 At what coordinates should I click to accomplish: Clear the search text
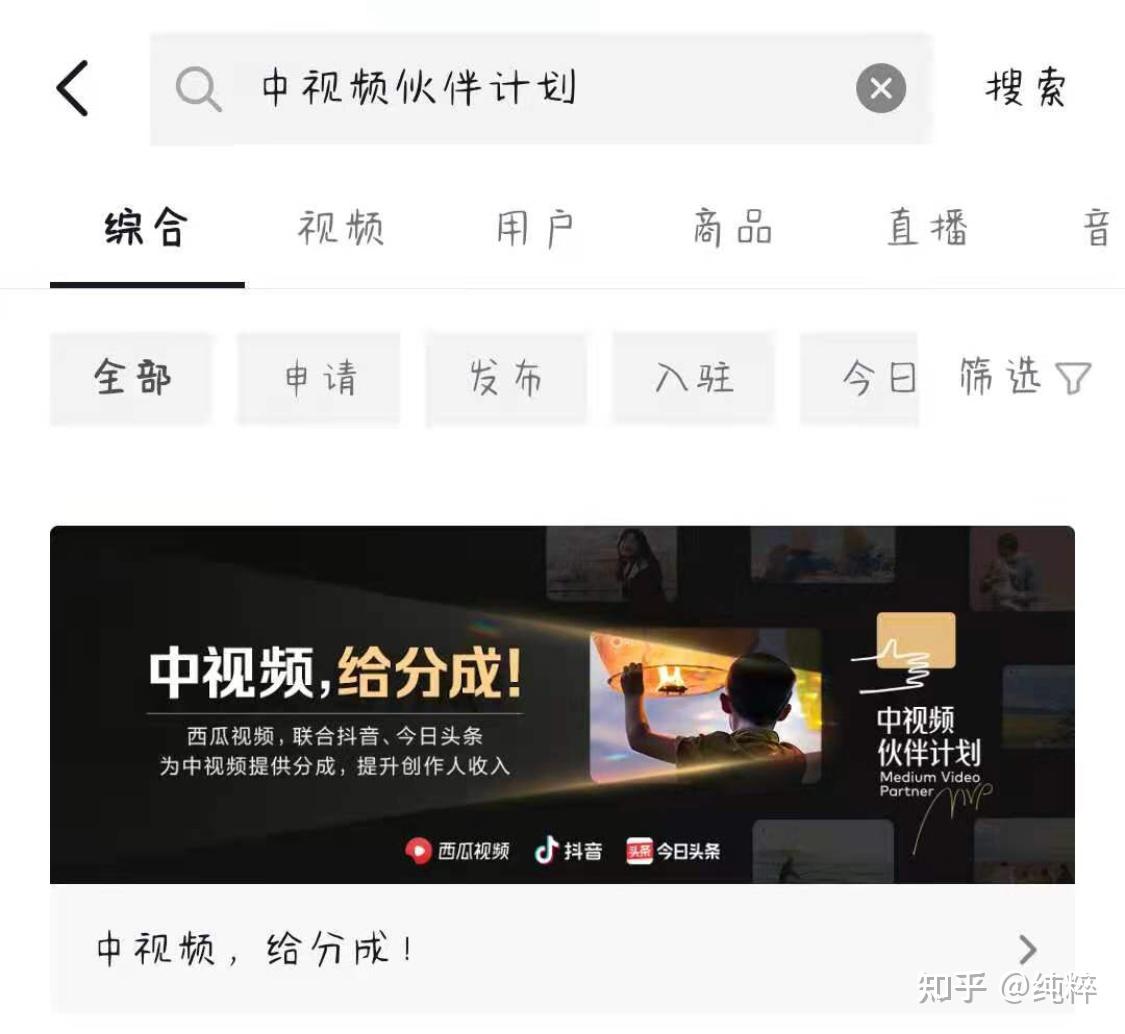880,89
